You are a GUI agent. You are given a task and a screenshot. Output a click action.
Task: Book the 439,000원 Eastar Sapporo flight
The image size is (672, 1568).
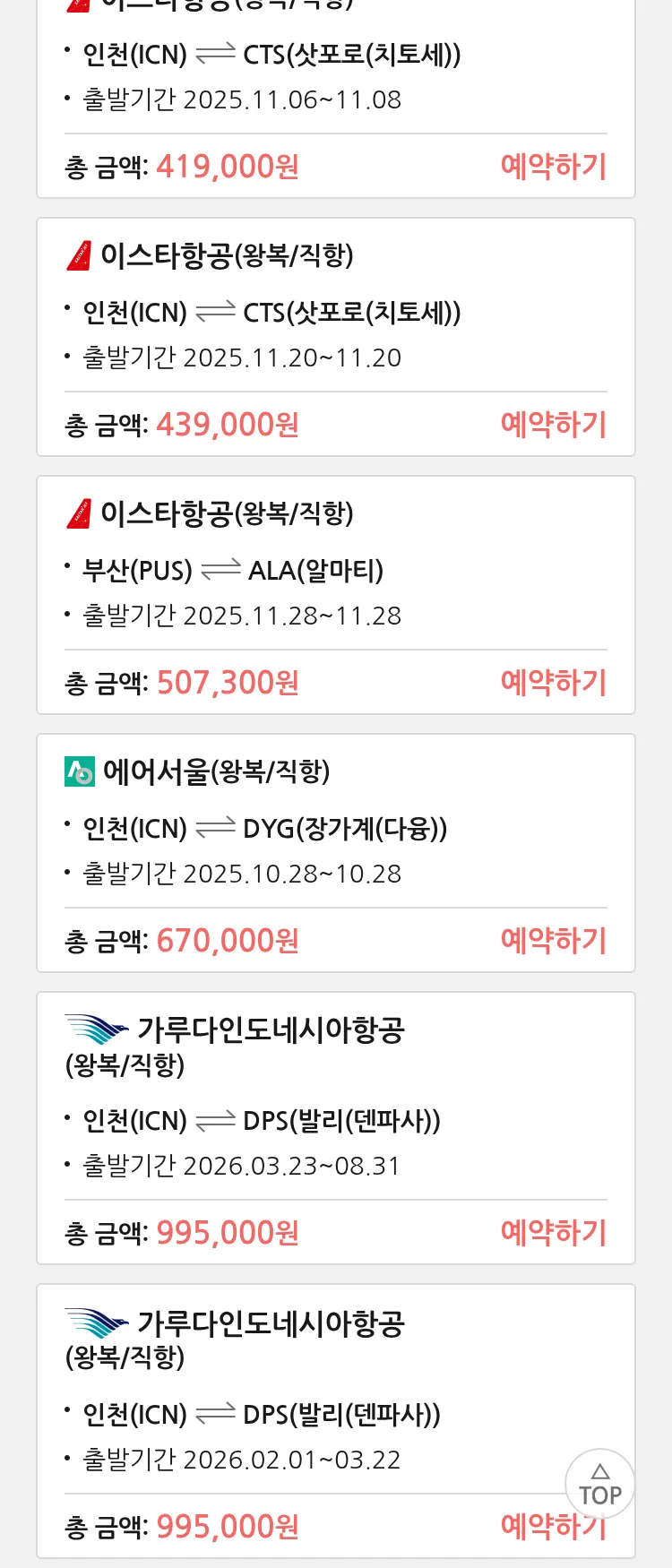tap(553, 425)
